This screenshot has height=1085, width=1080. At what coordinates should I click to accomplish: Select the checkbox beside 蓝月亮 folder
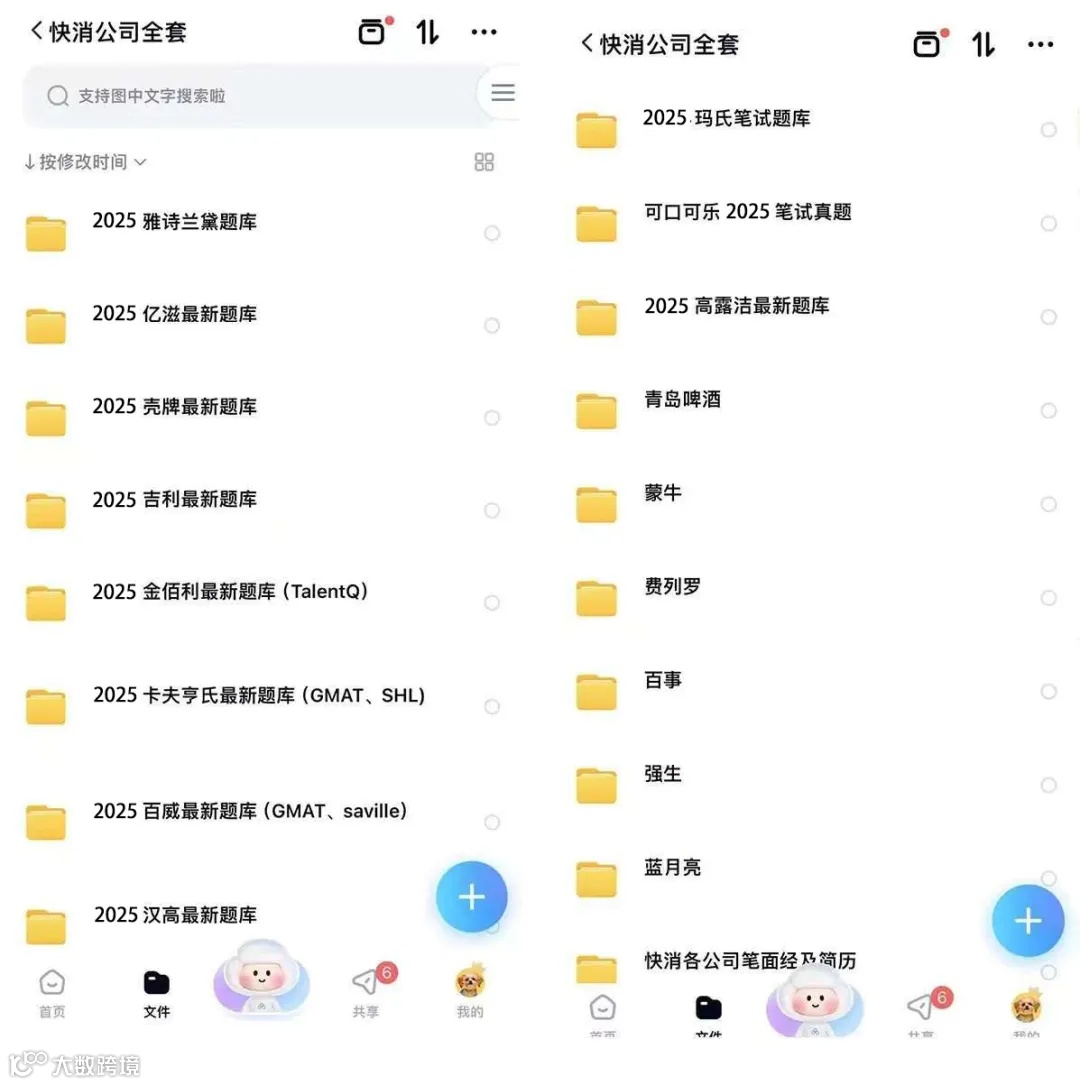[x=1048, y=877]
